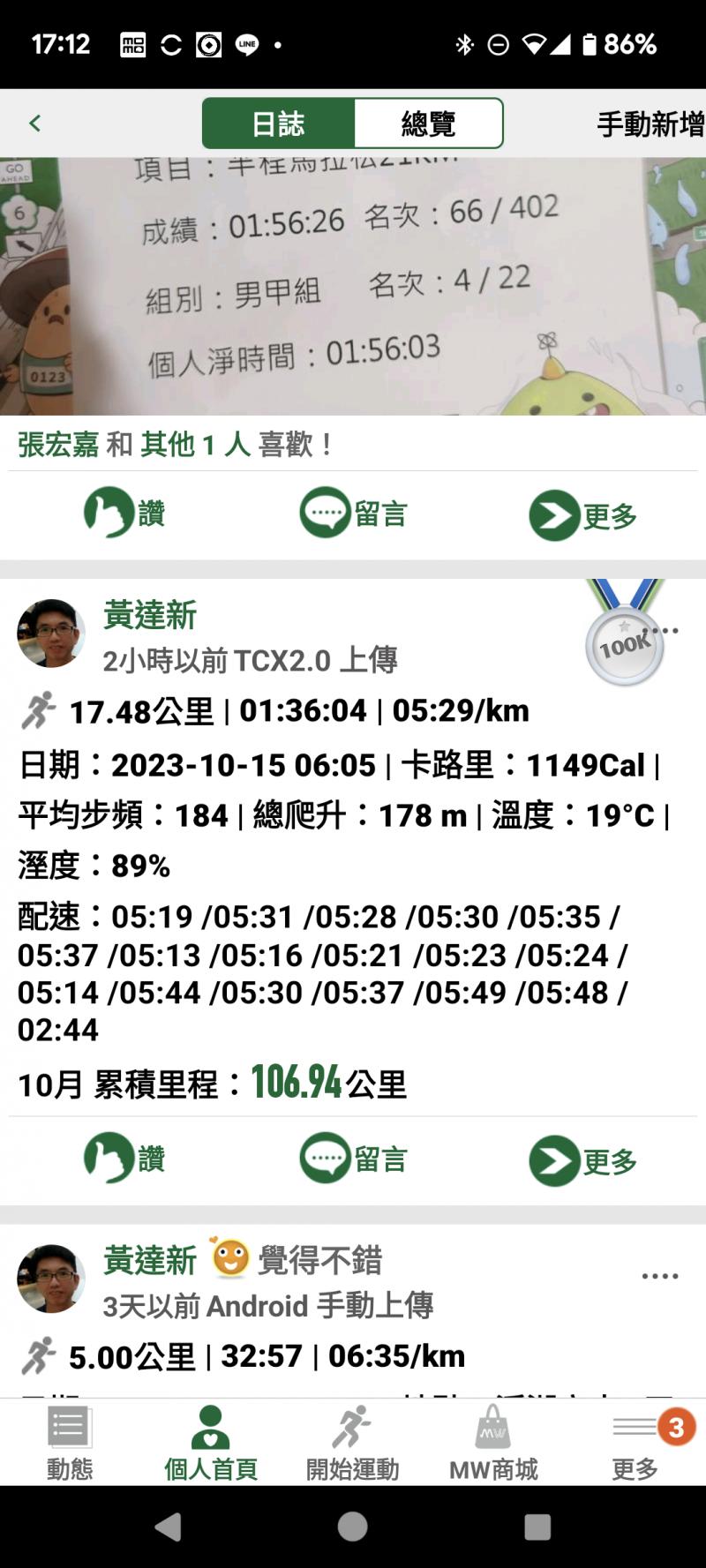View 黃達新's profile from the 17.48公里 post

coord(51,633)
